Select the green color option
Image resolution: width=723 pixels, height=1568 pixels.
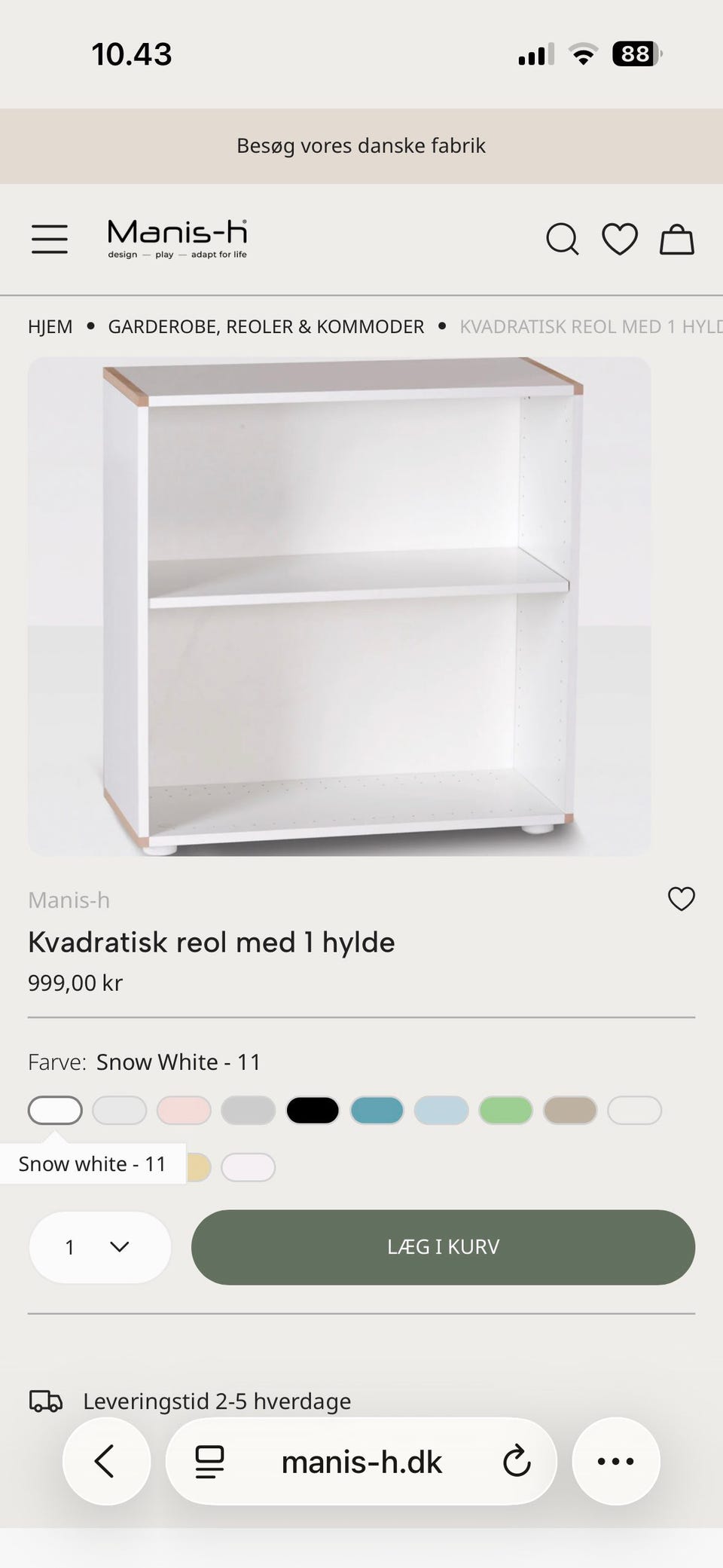505,1110
